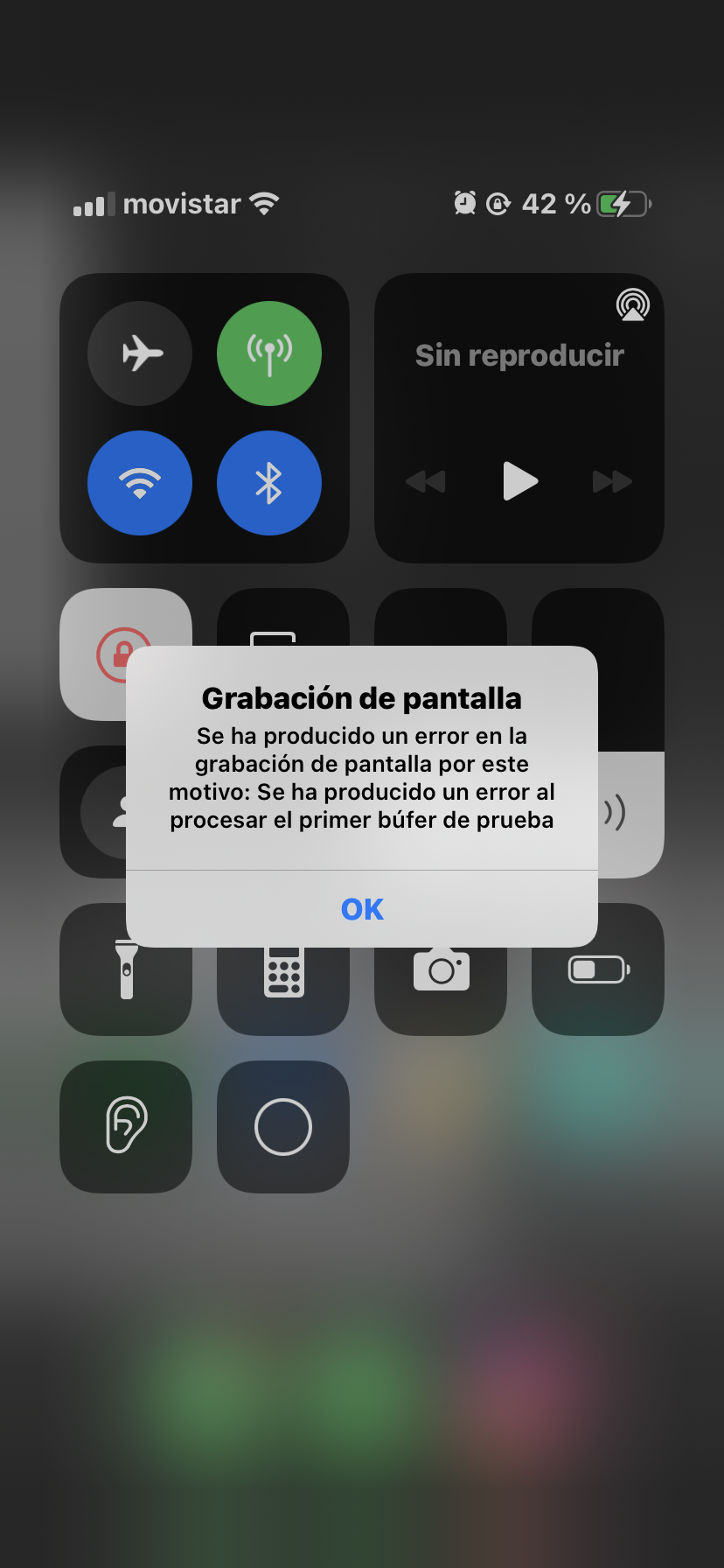Viewport: 724px width, 1568px height.
Task: Toggle airplane mode
Action: pos(140,353)
